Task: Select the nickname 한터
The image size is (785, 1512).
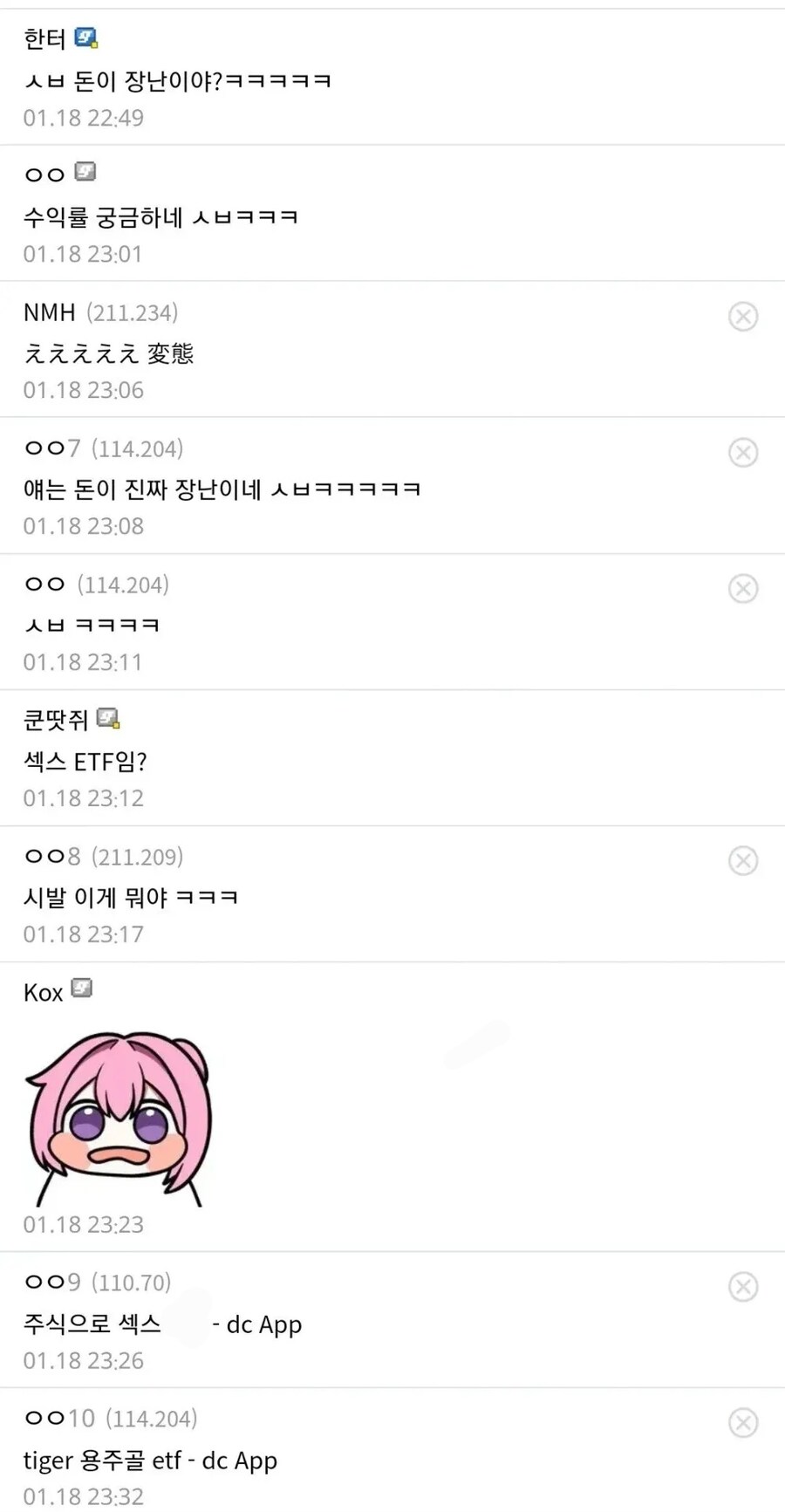Action: 44,39
